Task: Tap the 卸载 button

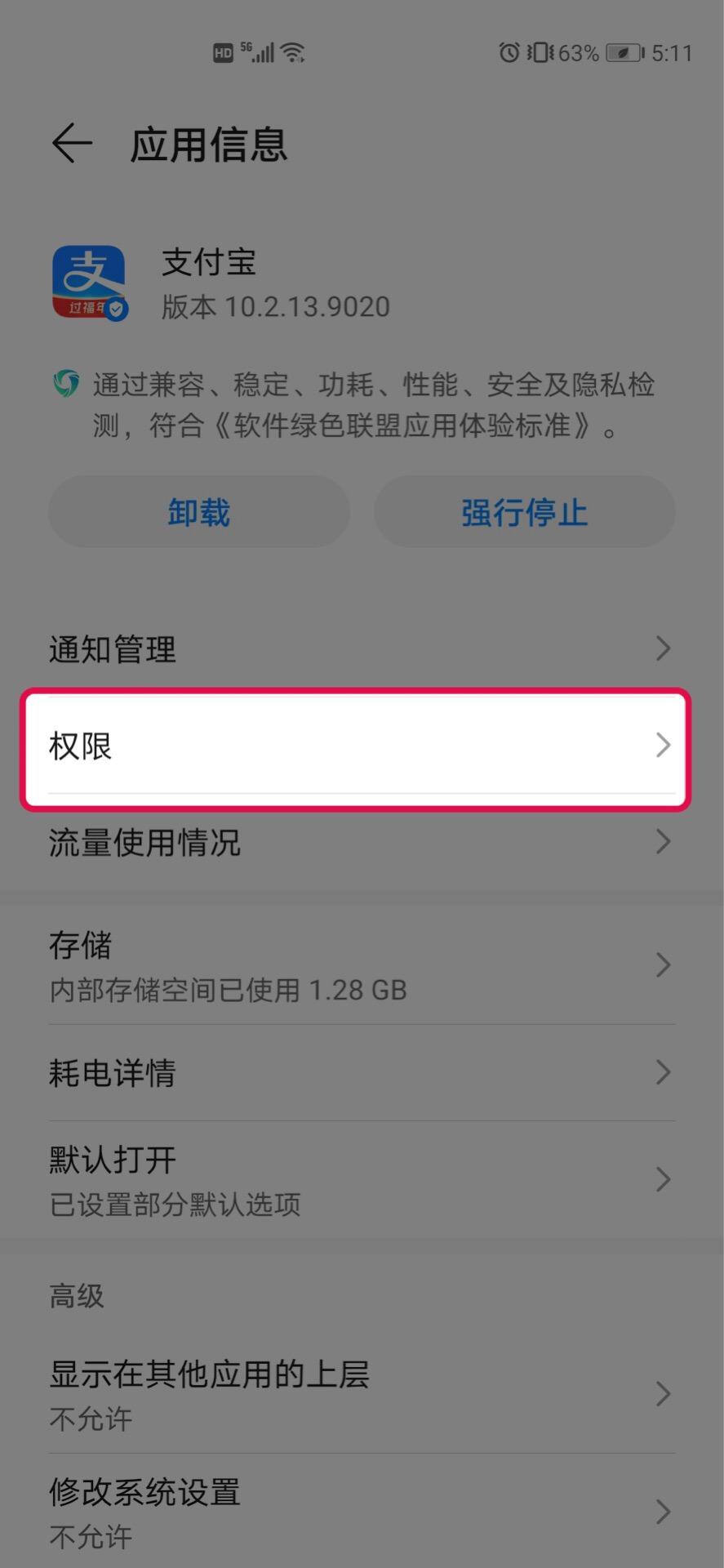Action: (199, 512)
